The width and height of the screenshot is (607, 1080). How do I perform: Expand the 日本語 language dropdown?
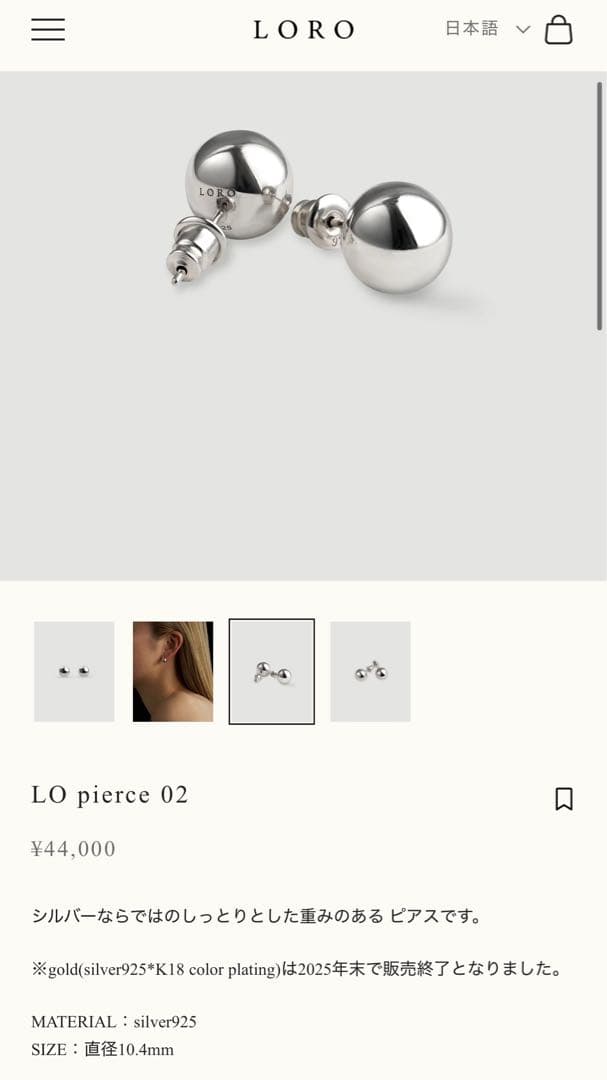click(x=487, y=29)
